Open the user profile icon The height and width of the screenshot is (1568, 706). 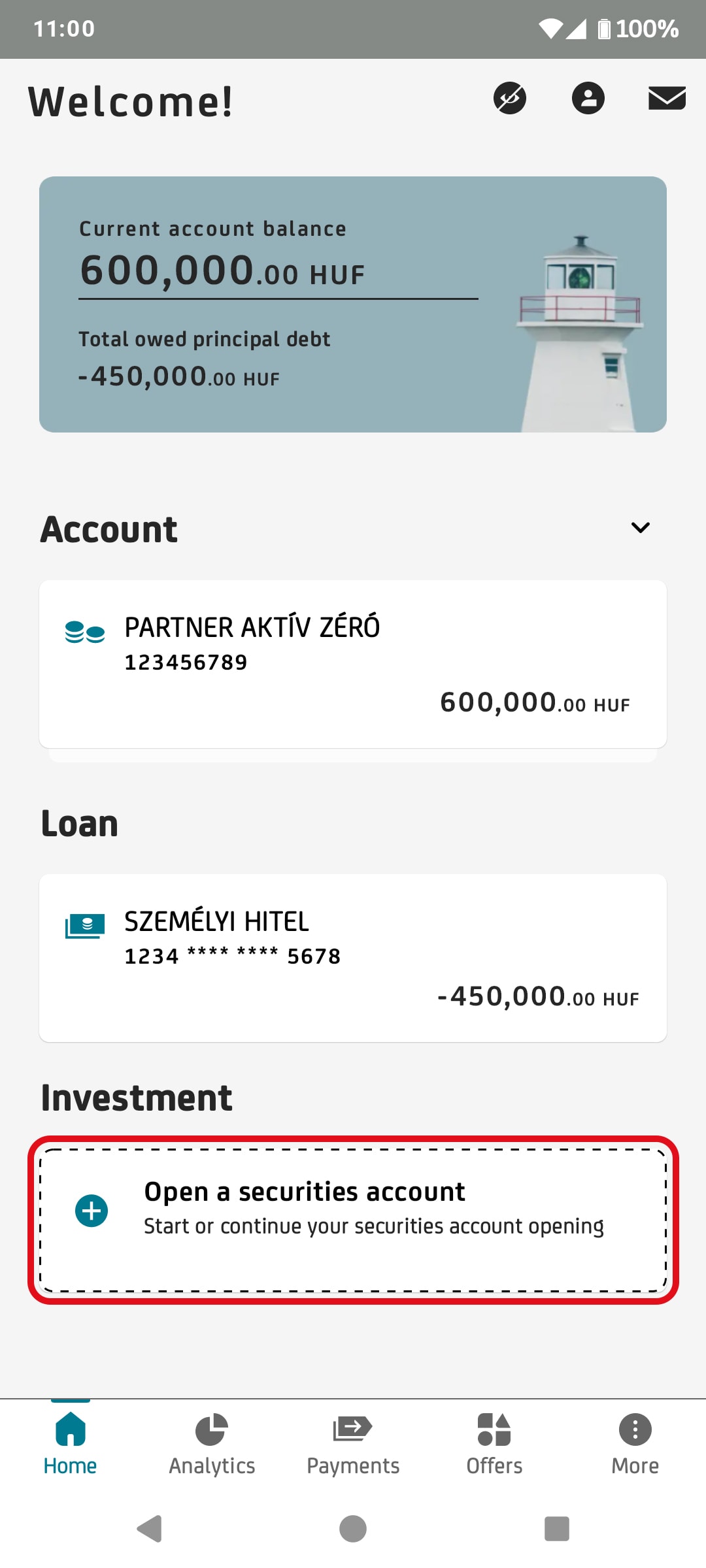tap(588, 99)
